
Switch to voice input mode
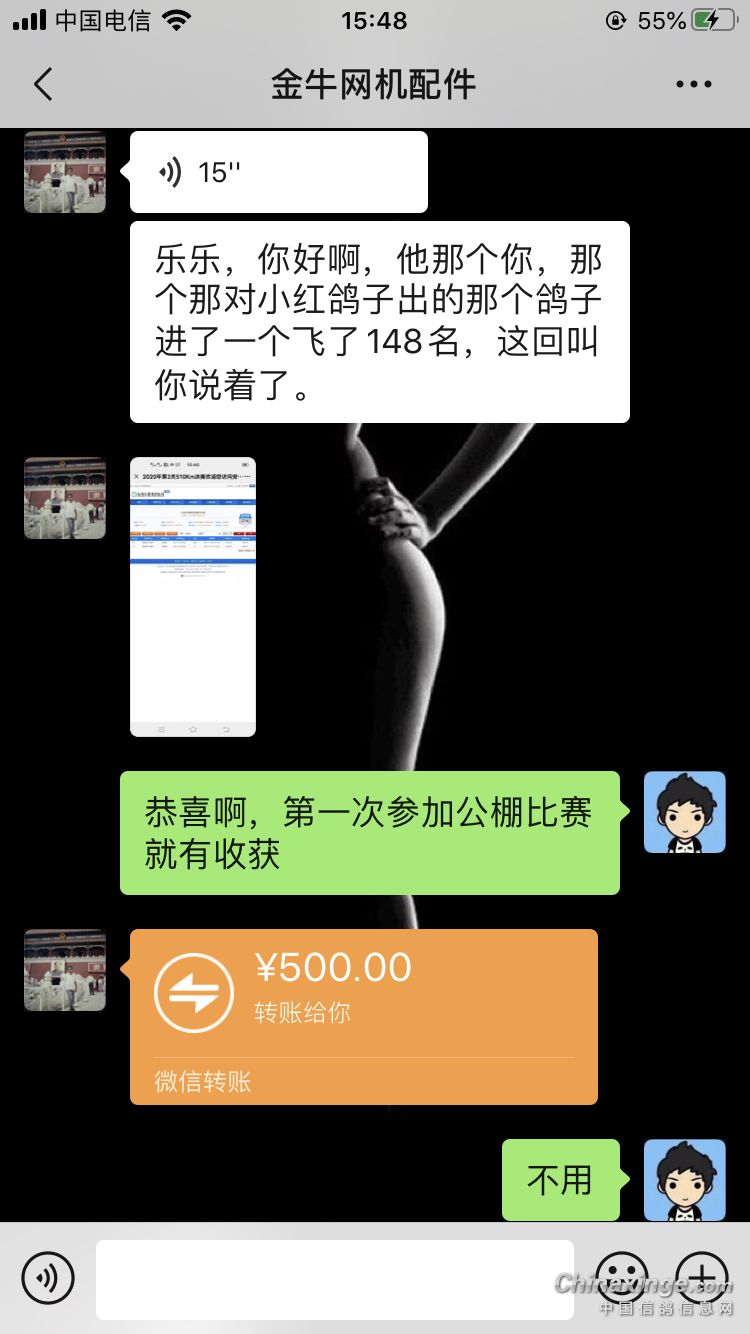point(47,1278)
